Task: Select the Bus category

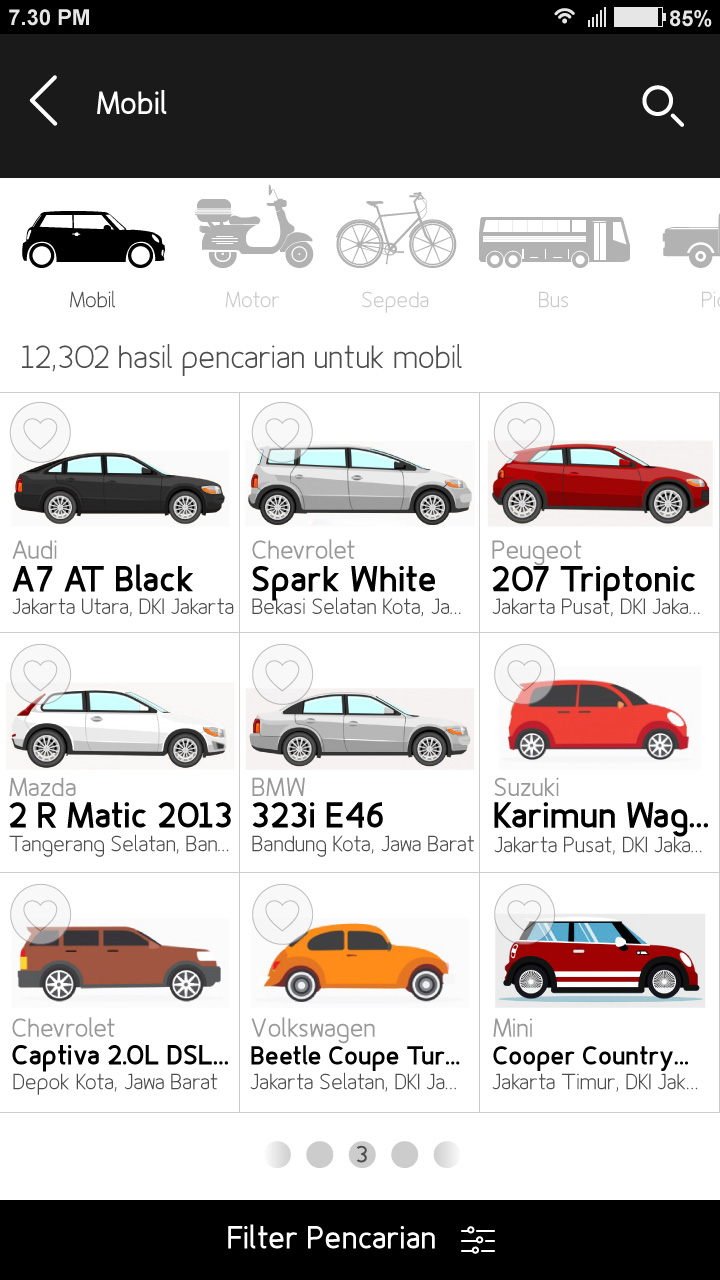Action: point(553,248)
